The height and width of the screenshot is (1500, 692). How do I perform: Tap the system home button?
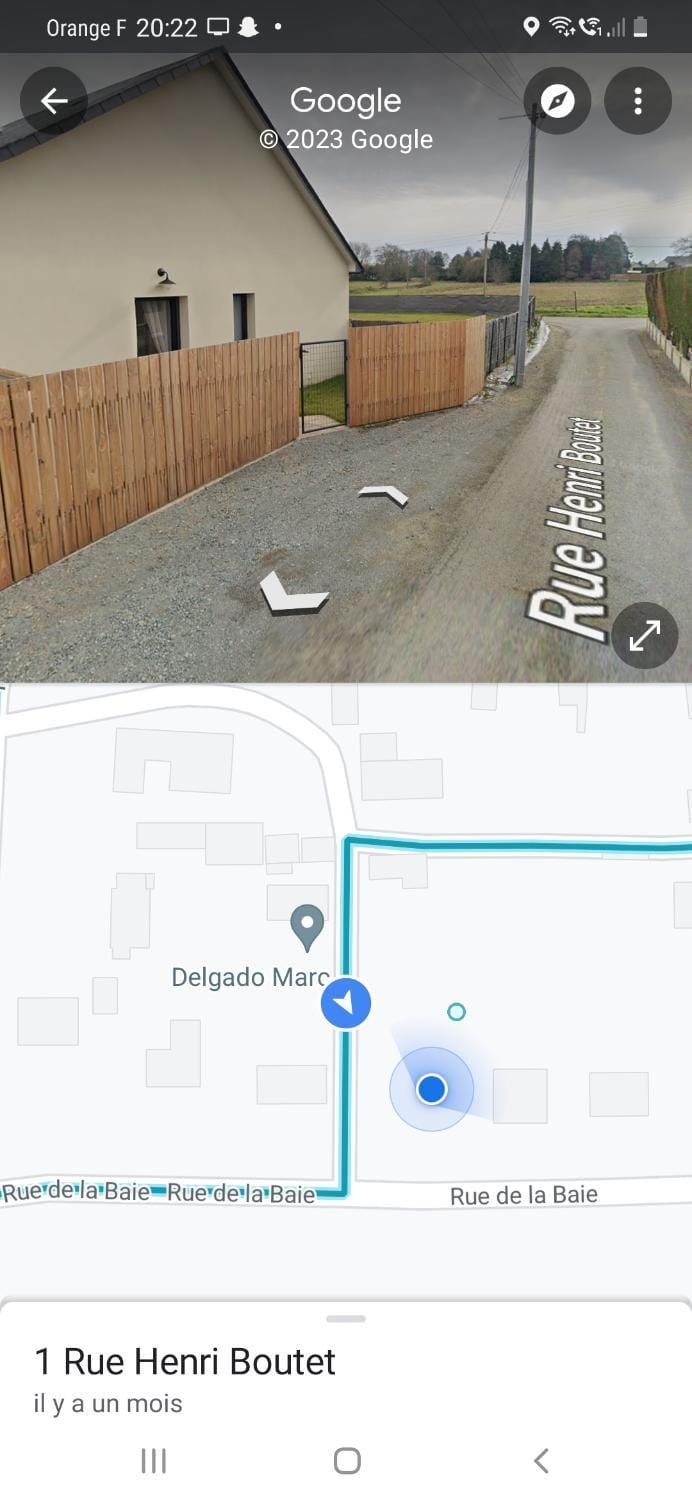coord(347,1461)
